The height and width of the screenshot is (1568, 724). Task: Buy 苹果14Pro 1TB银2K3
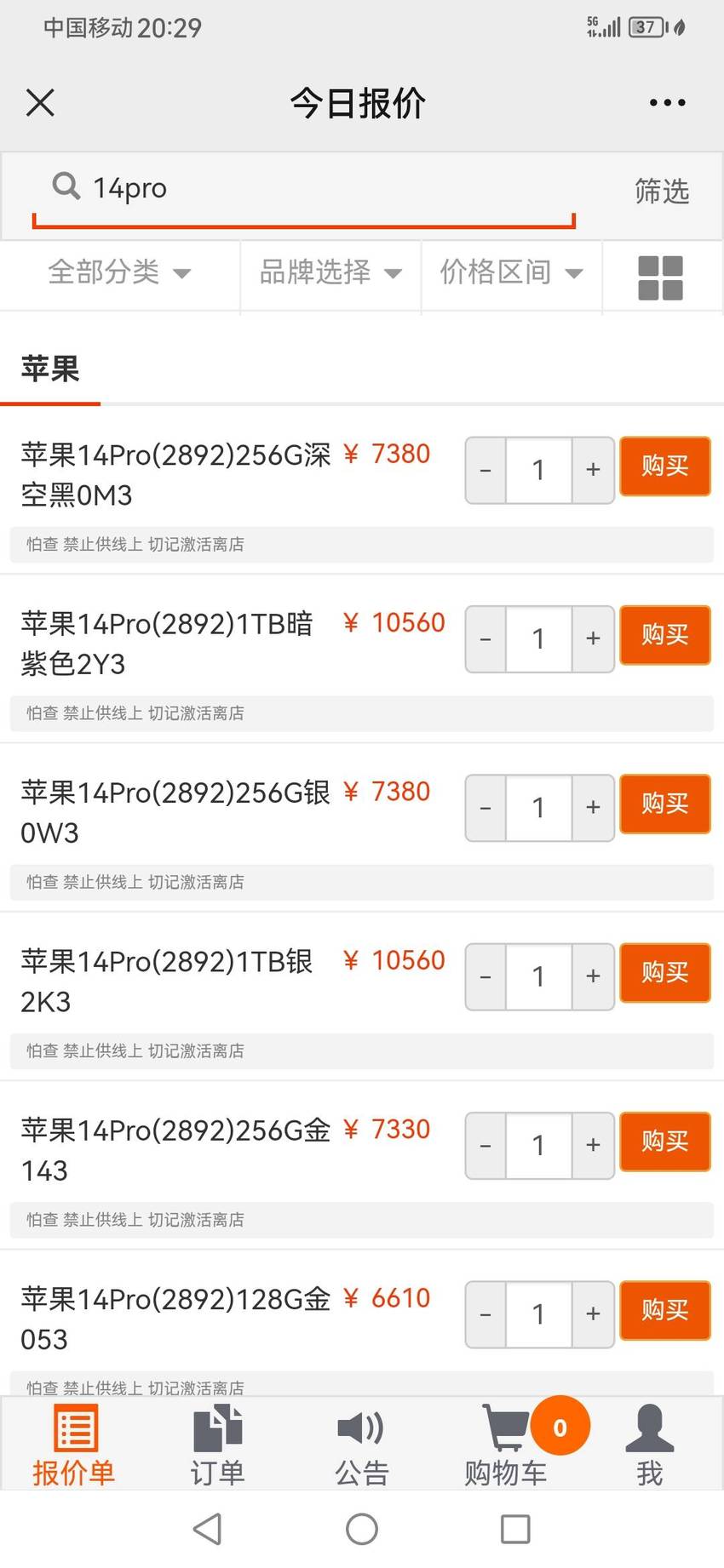click(x=665, y=972)
